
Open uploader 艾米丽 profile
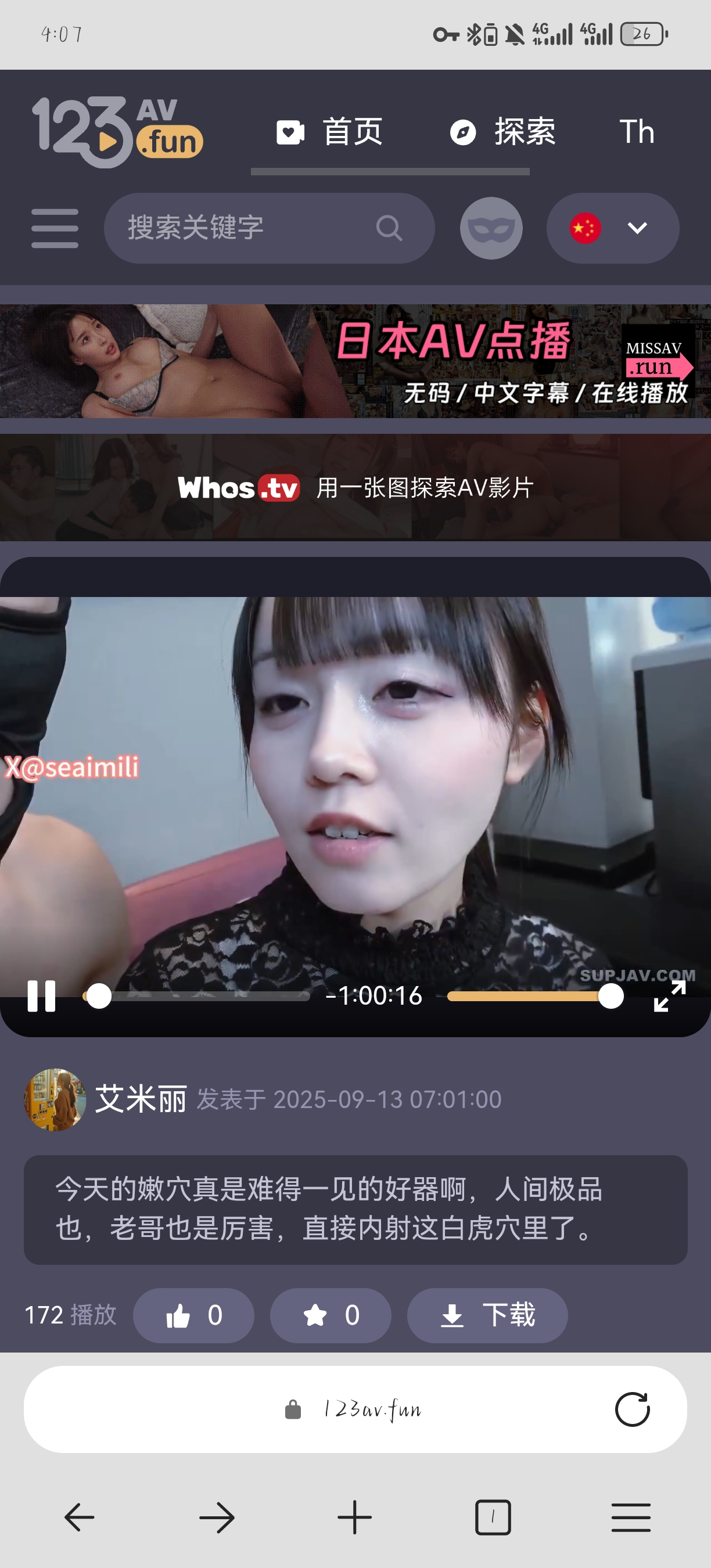140,1099
